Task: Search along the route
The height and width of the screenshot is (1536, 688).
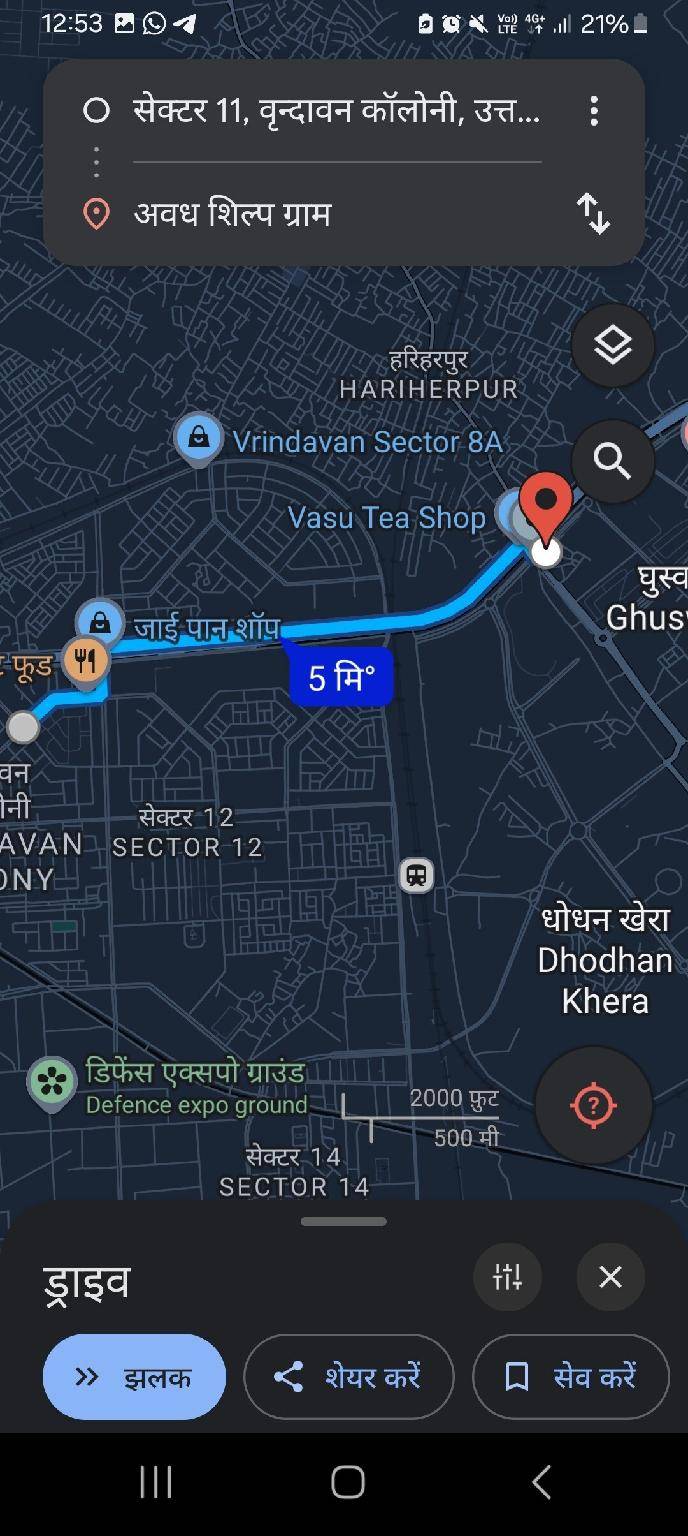Action: click(612, 461)
